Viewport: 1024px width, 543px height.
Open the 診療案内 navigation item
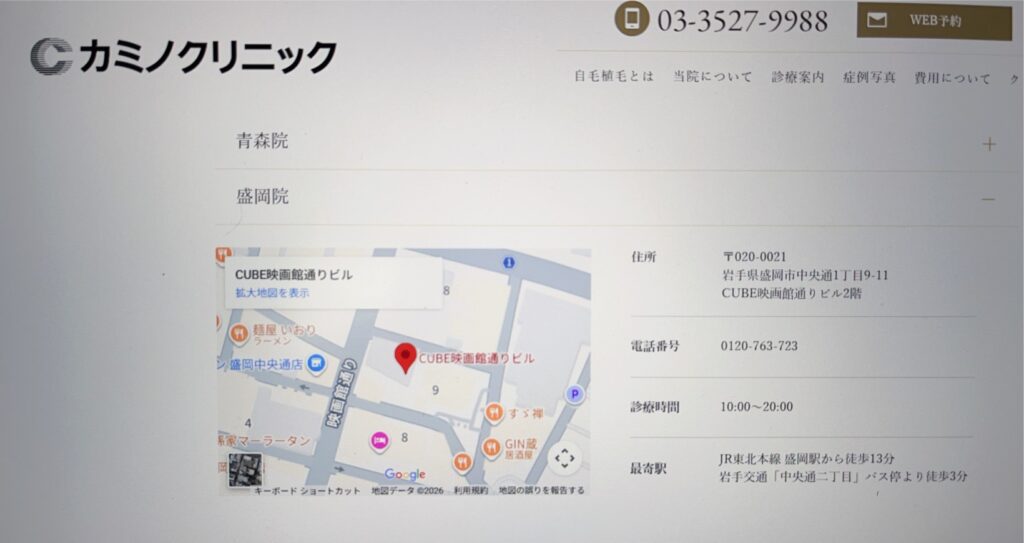point(797,78)
